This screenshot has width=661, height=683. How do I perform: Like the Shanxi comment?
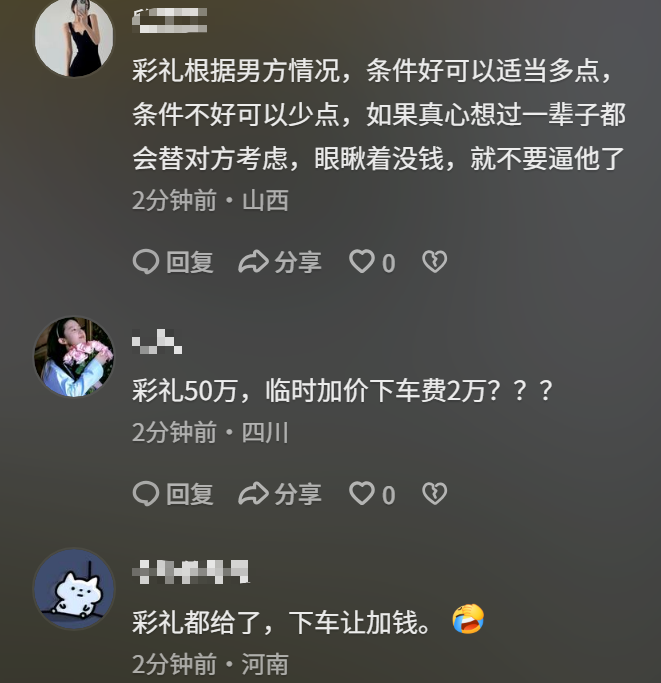[362, 262]
